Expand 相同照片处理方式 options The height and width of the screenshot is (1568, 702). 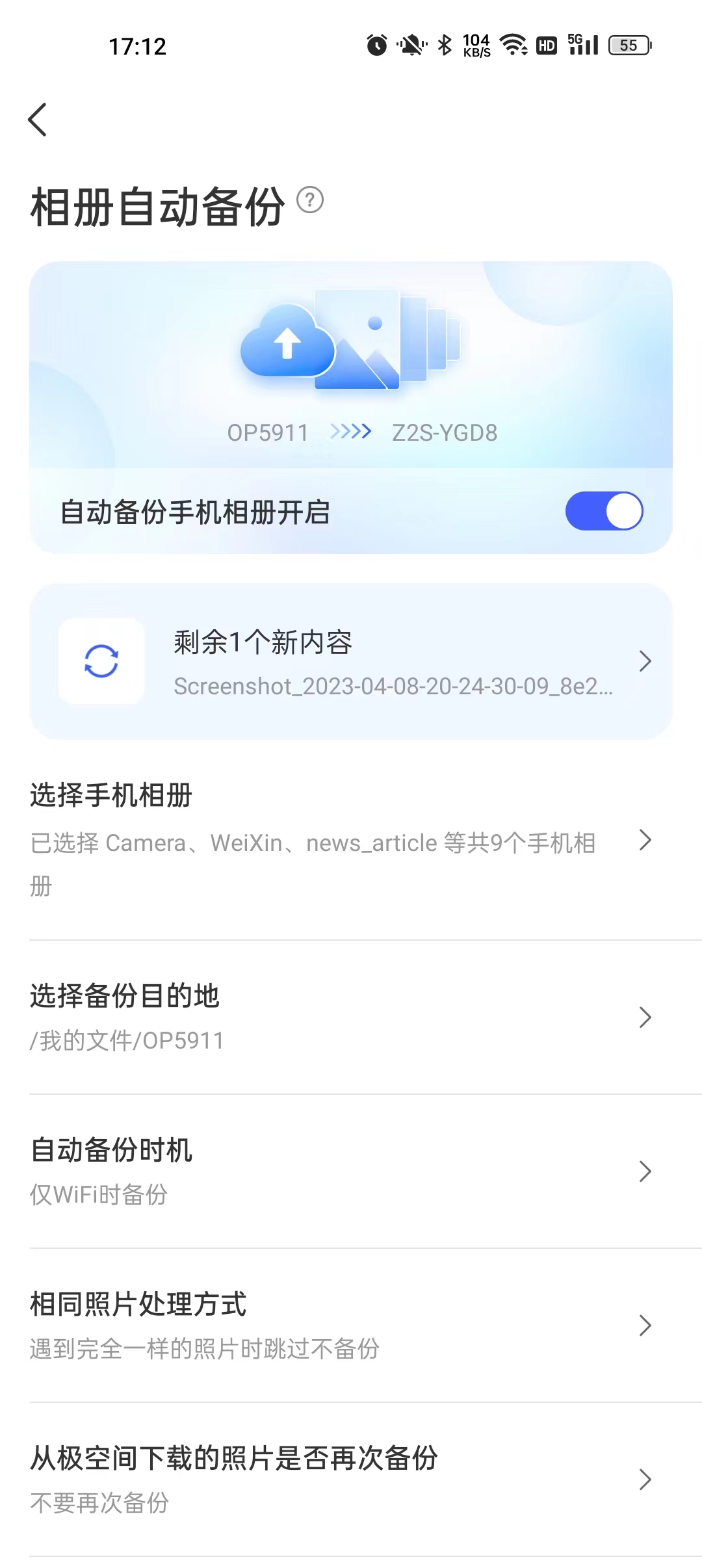coord(645,1325)
